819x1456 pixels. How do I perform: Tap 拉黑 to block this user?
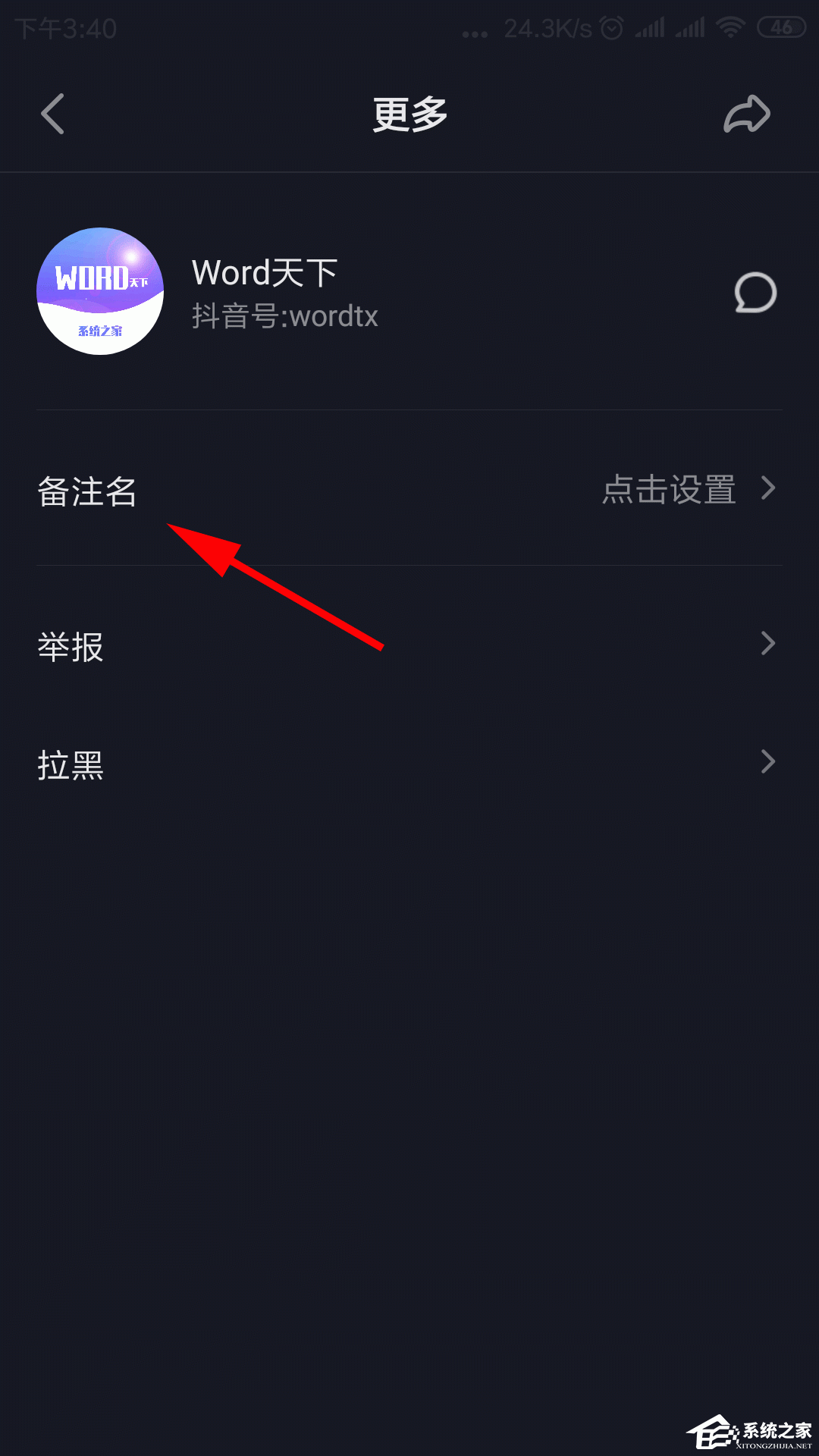tap(71, 764)
